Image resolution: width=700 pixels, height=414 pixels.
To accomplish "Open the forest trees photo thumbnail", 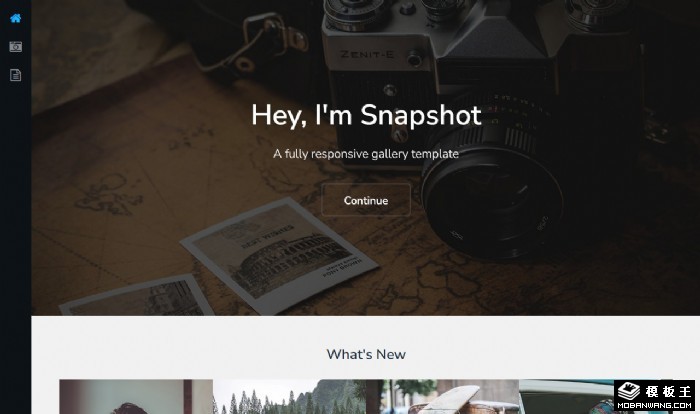I will (296, 398).
